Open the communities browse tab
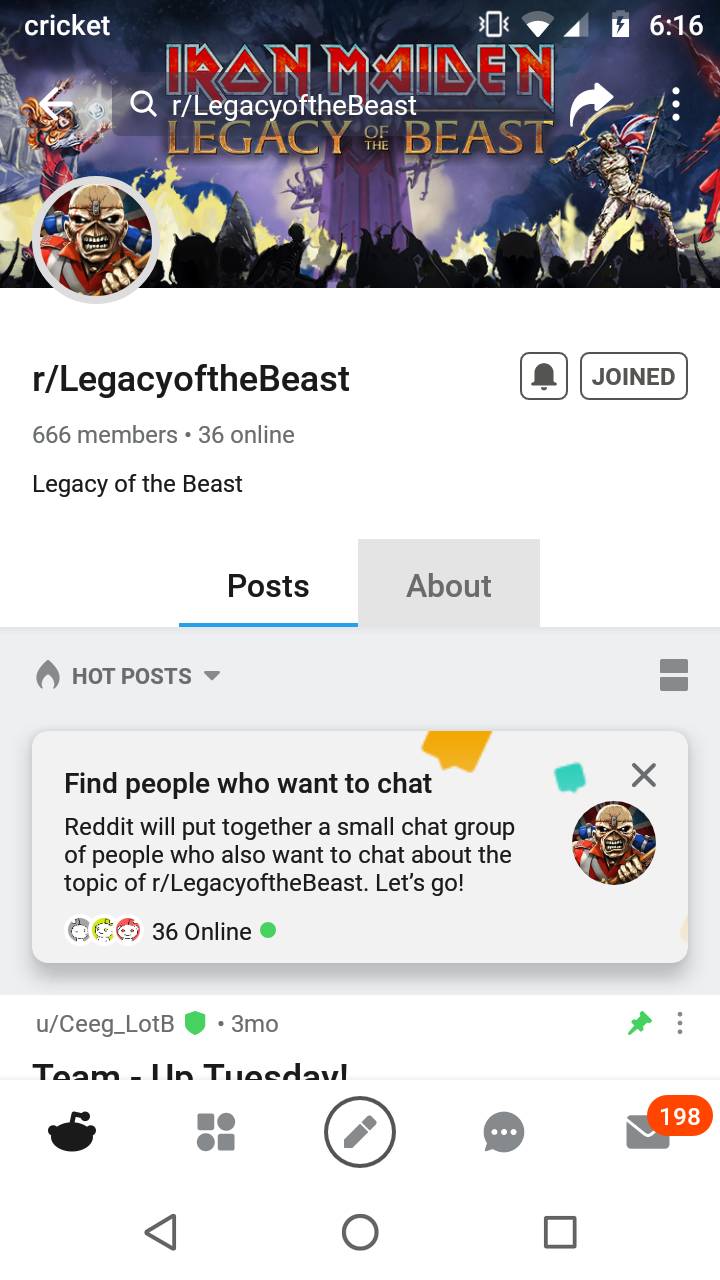The image size is (720, 1280). tap(216, 1132)
